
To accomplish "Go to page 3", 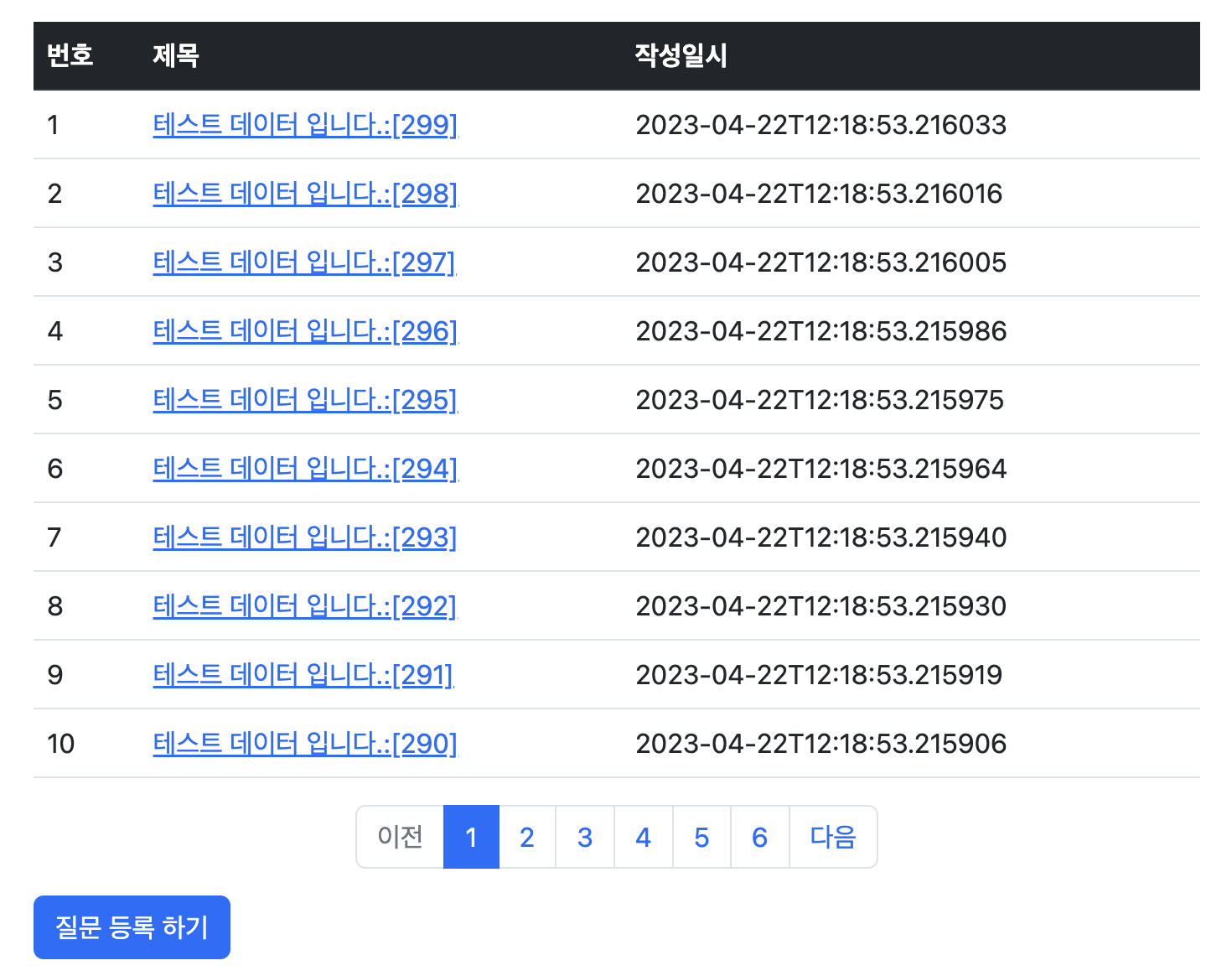I will coord(585,837).
